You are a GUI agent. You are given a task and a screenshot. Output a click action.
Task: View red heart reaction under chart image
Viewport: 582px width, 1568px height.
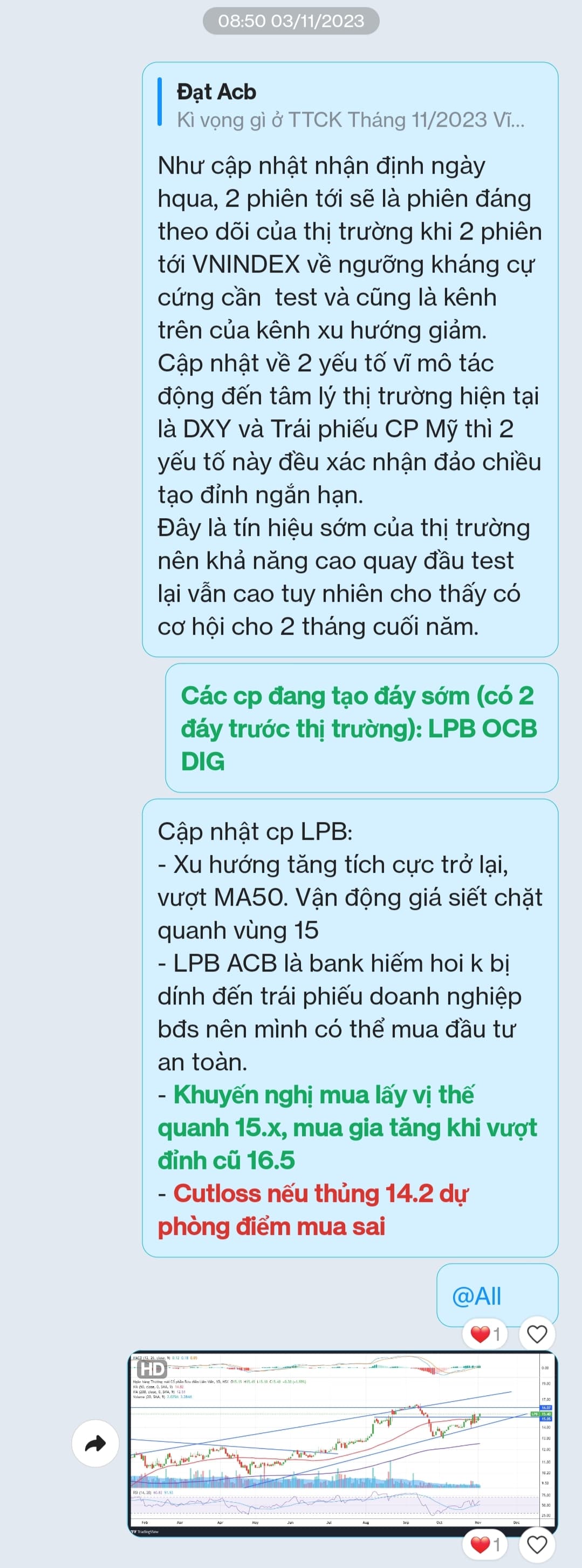pos(485,1544)
